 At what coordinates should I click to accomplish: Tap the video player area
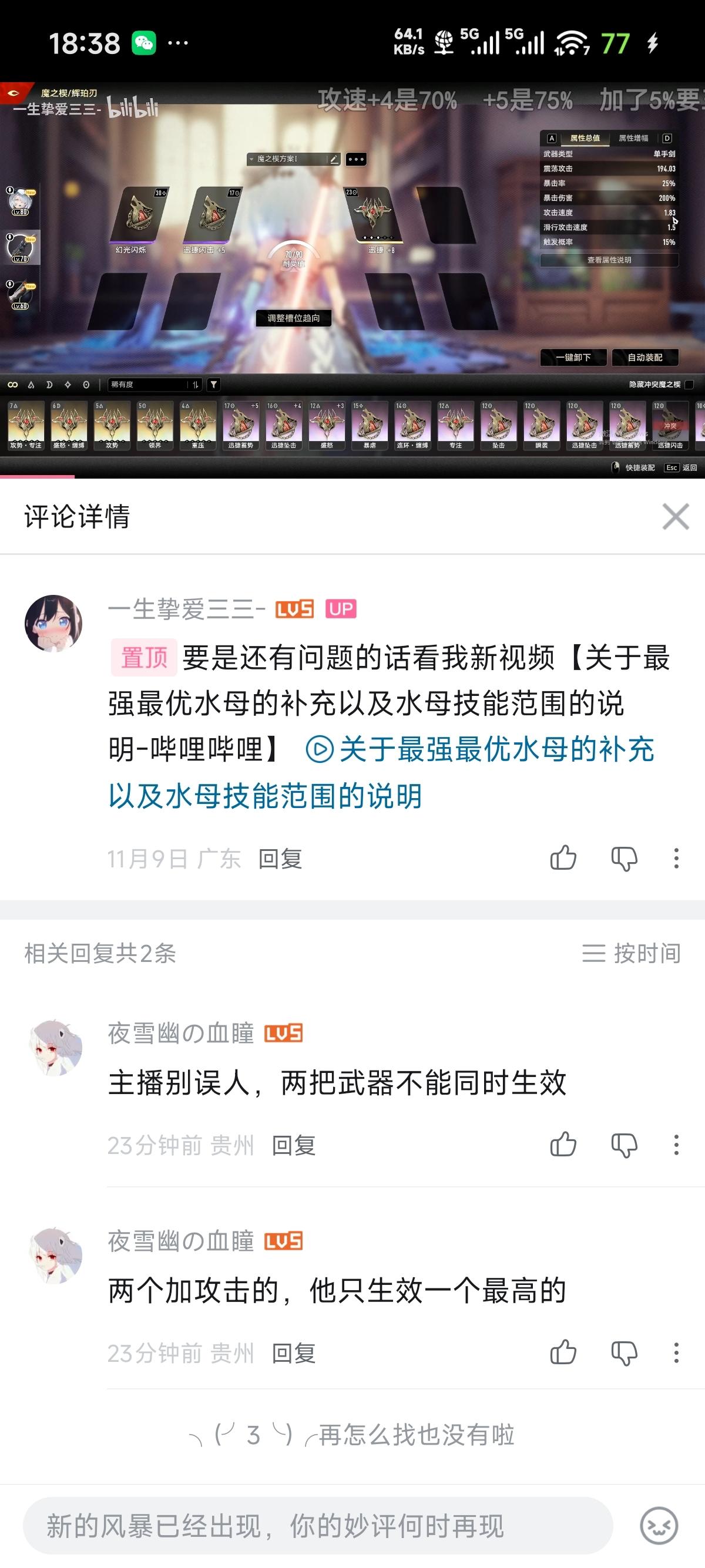click(x=352, y=280)
